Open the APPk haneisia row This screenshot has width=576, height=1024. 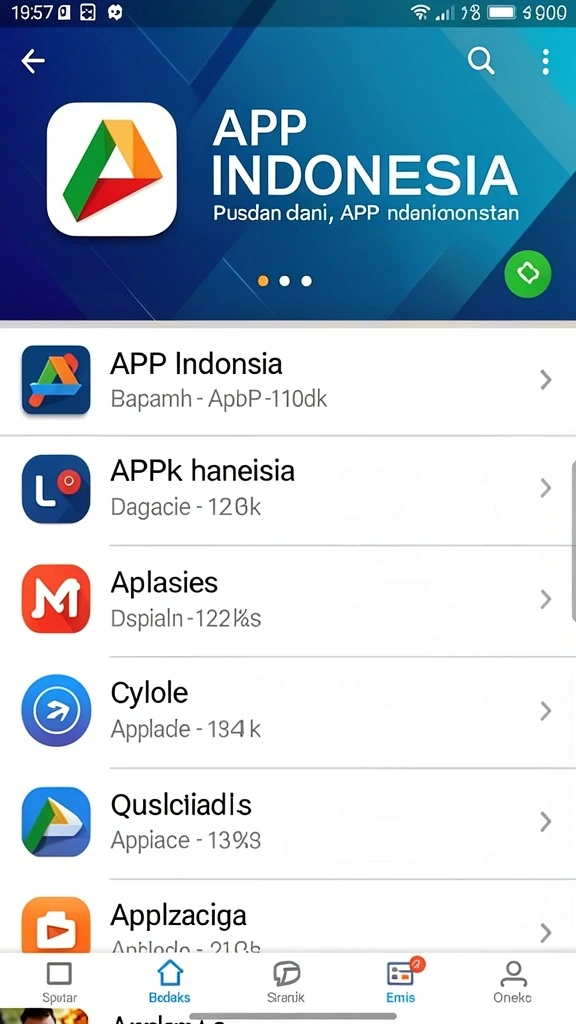[x=288, y=489]
